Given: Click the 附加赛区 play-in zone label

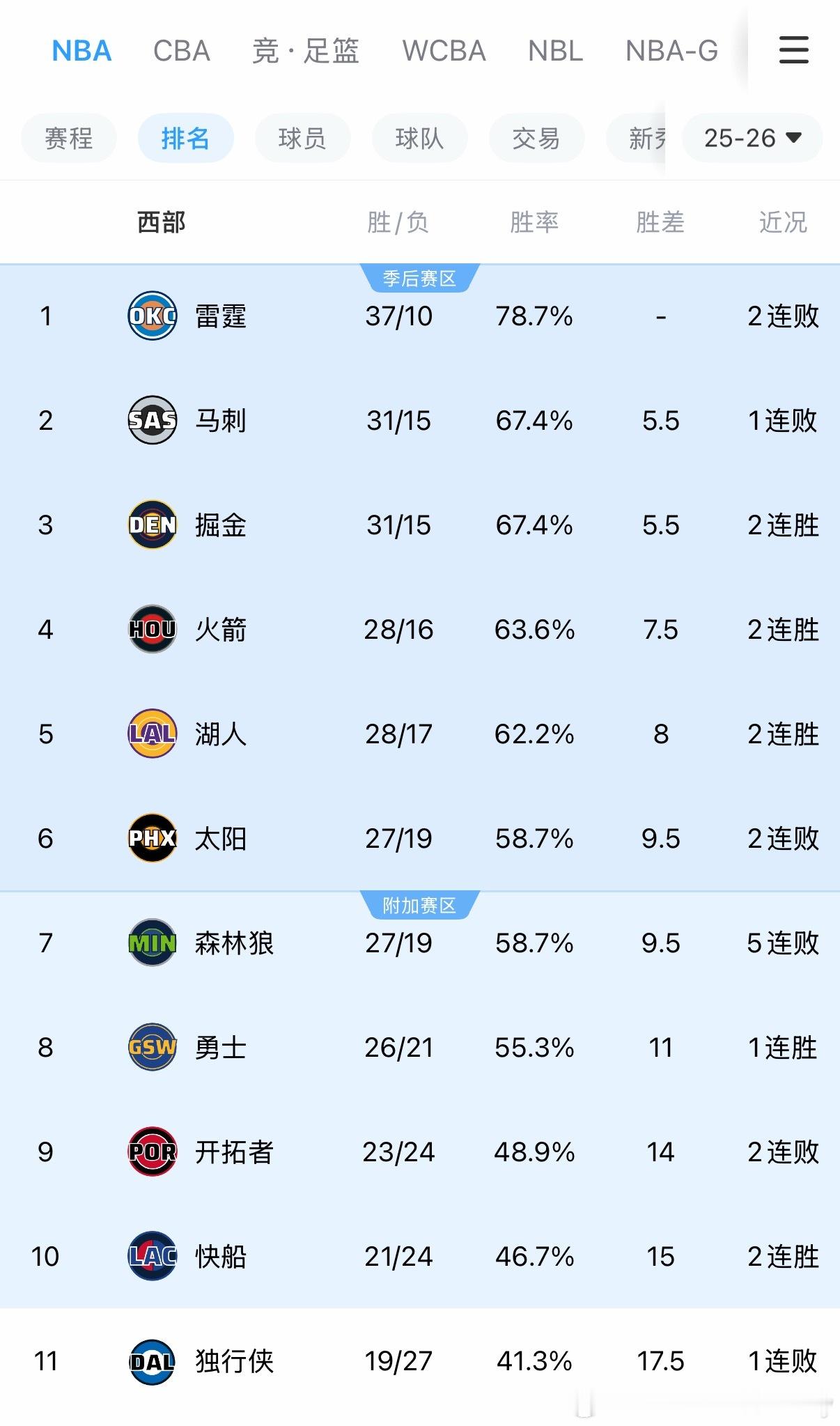Looking at the screenshot, I should [420, 904].
